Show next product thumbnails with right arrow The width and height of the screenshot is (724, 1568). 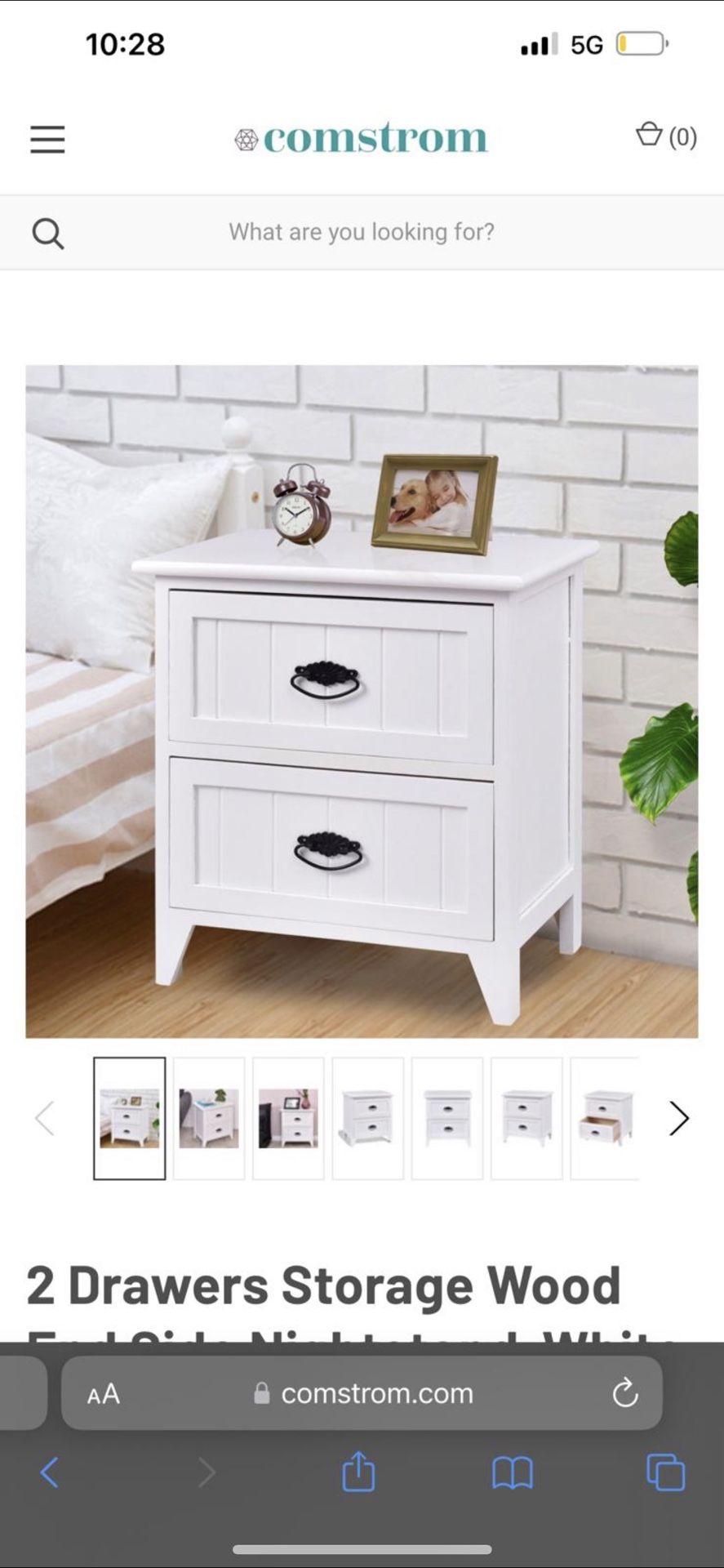(678, 1118)
